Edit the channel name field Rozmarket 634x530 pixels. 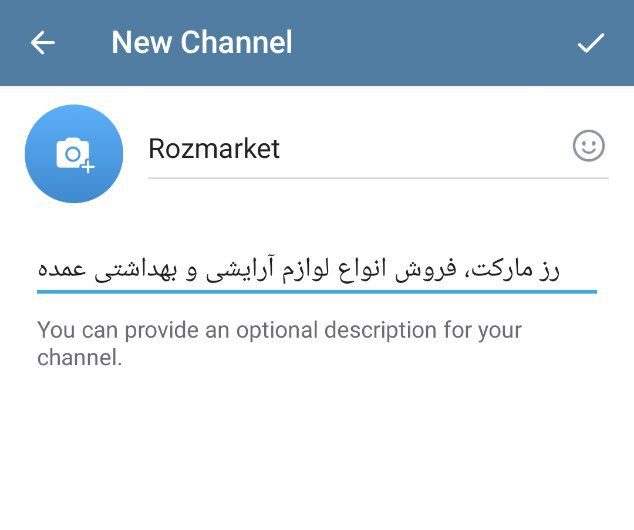point(350,150)
